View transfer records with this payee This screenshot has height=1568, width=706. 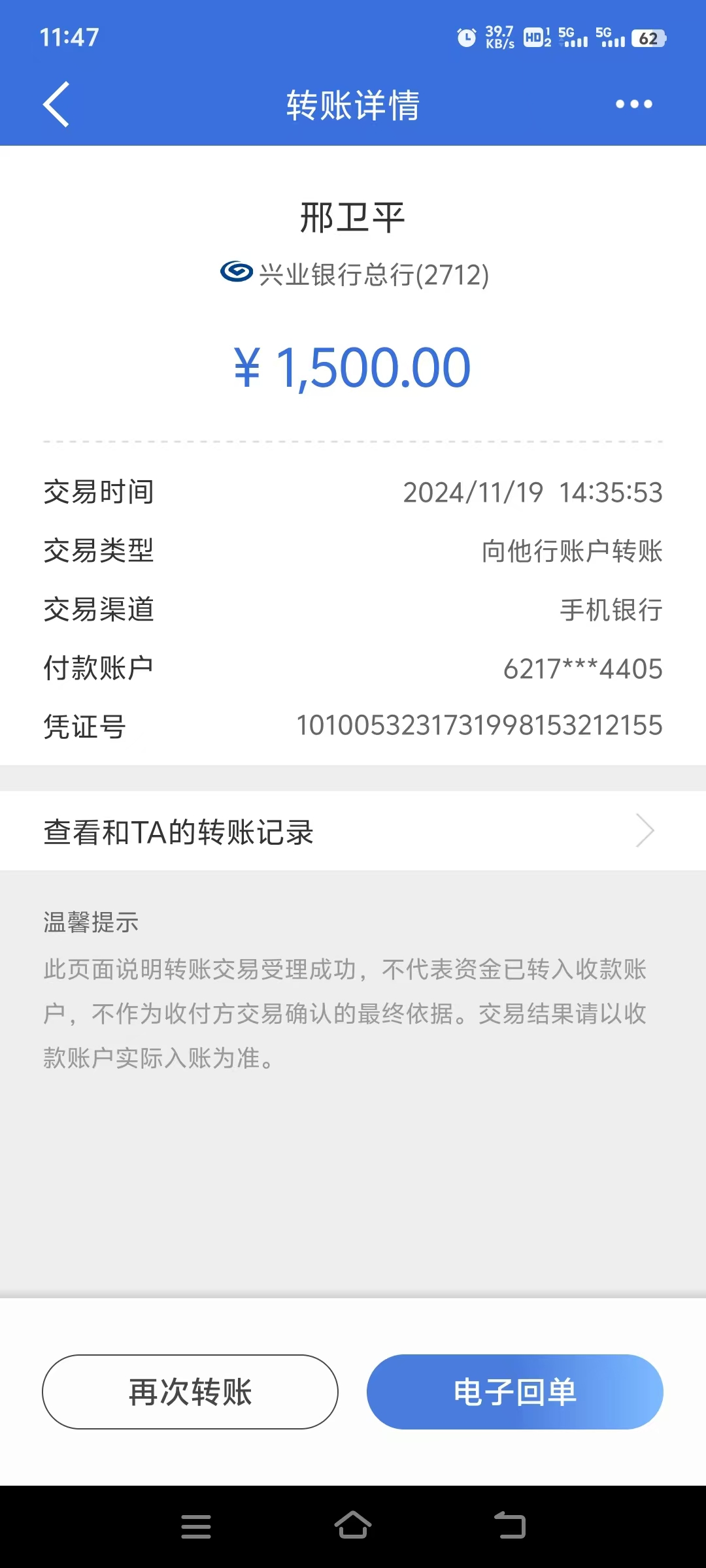pos(353,832)
